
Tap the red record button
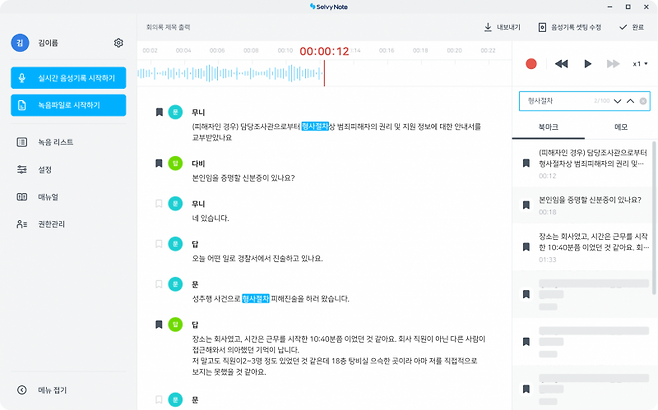click(531, 64)
